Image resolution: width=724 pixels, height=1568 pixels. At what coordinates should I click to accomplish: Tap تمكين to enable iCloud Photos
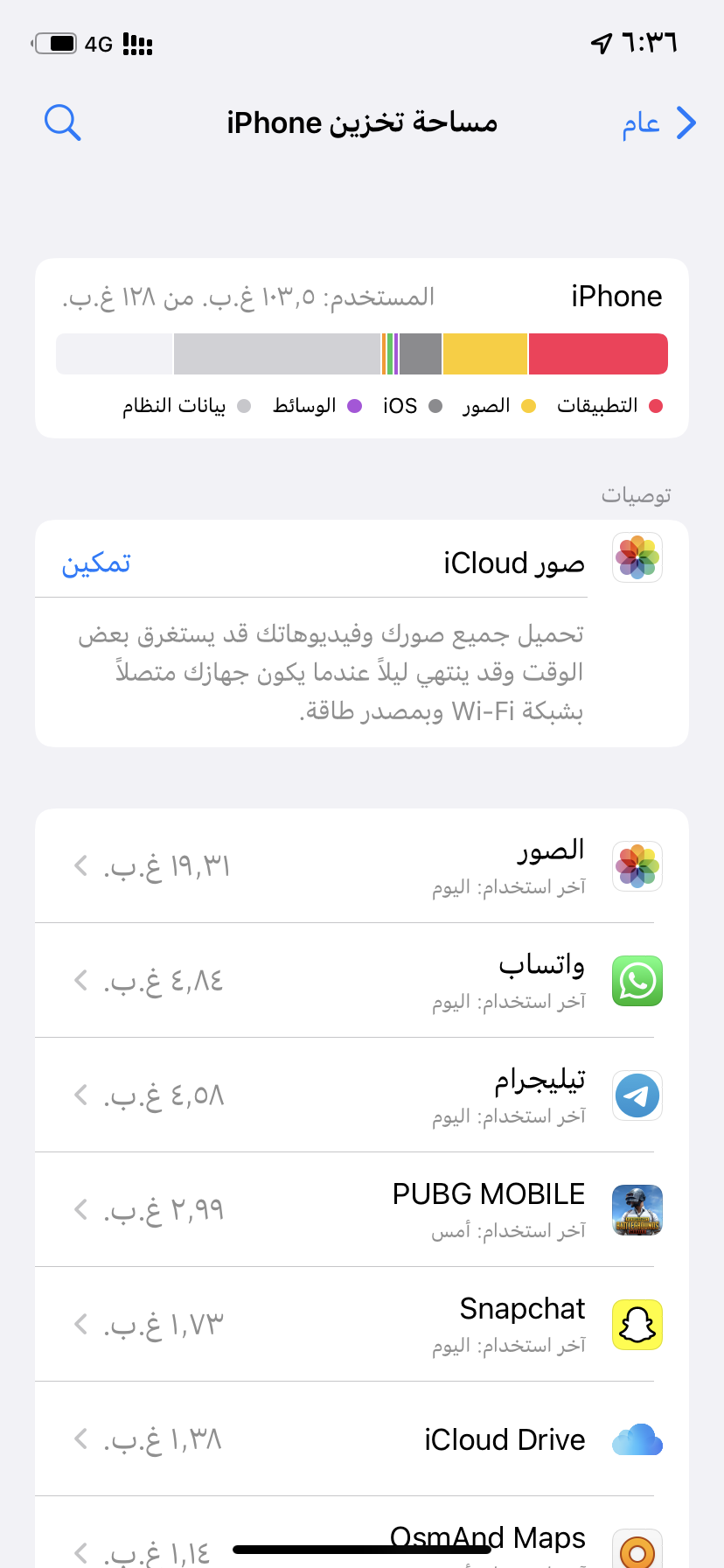96,563
